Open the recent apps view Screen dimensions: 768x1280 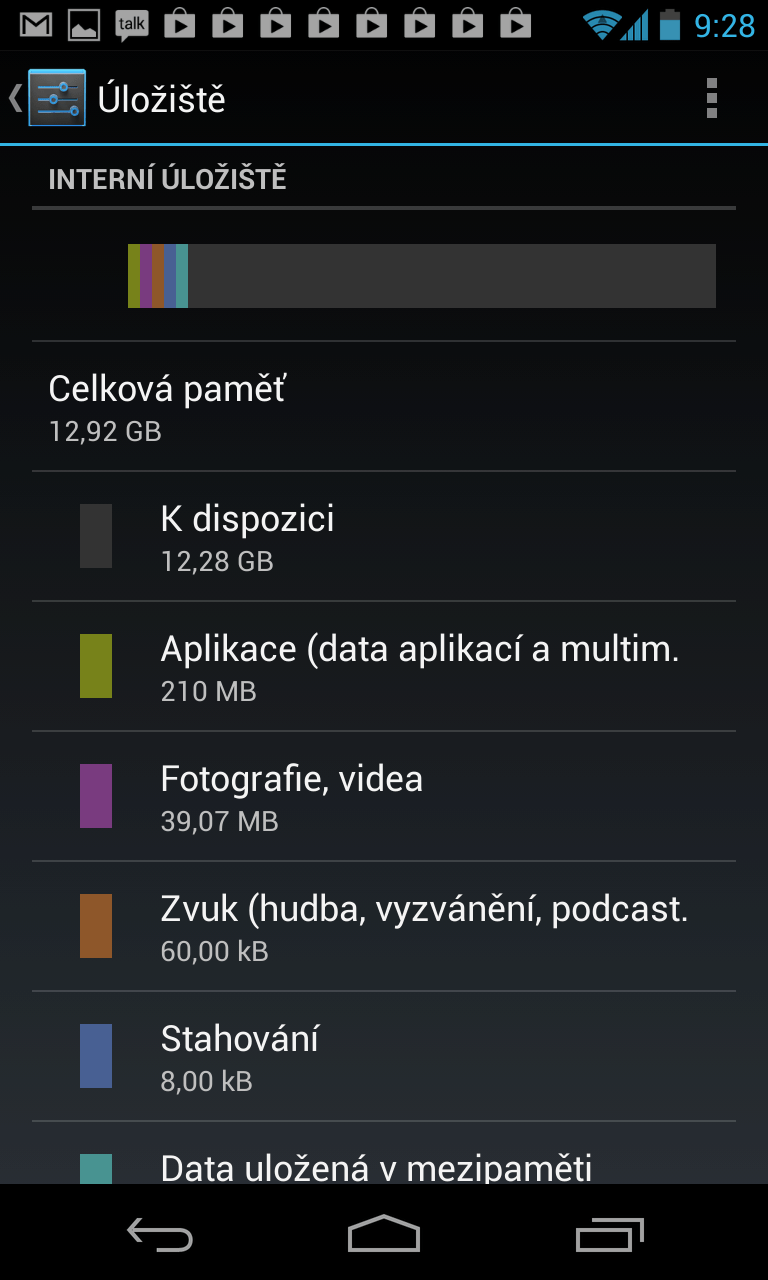click(x=610, y=1234)
